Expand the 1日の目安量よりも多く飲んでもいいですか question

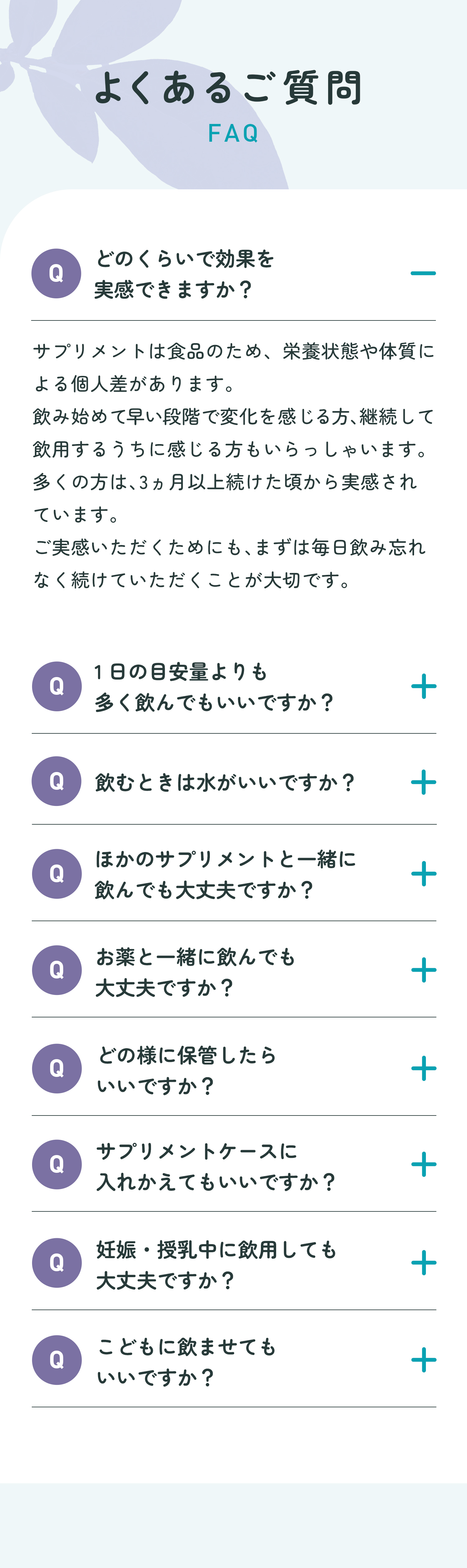point(423,687)
